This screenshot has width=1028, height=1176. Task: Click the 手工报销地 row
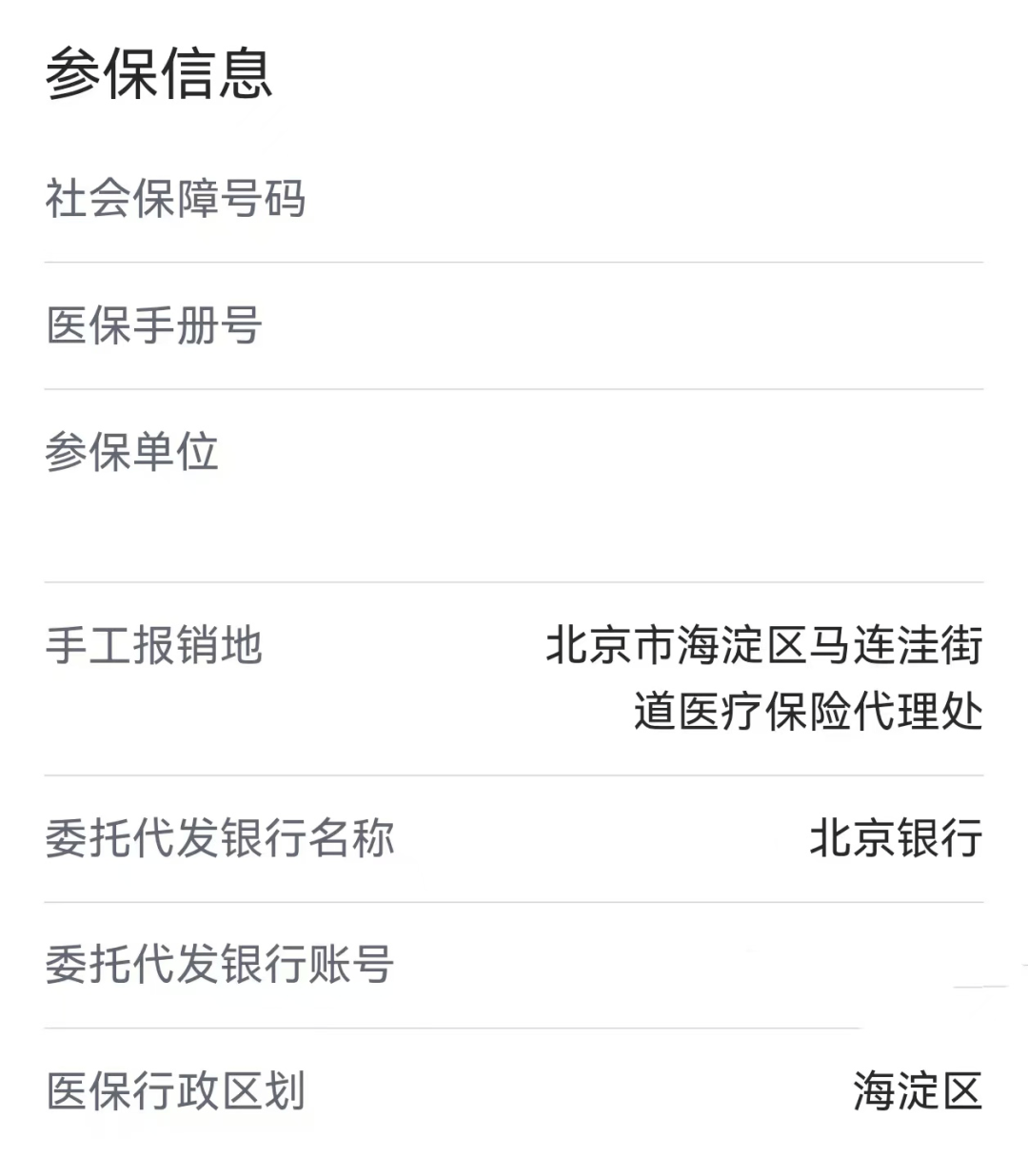pos(514,680)
